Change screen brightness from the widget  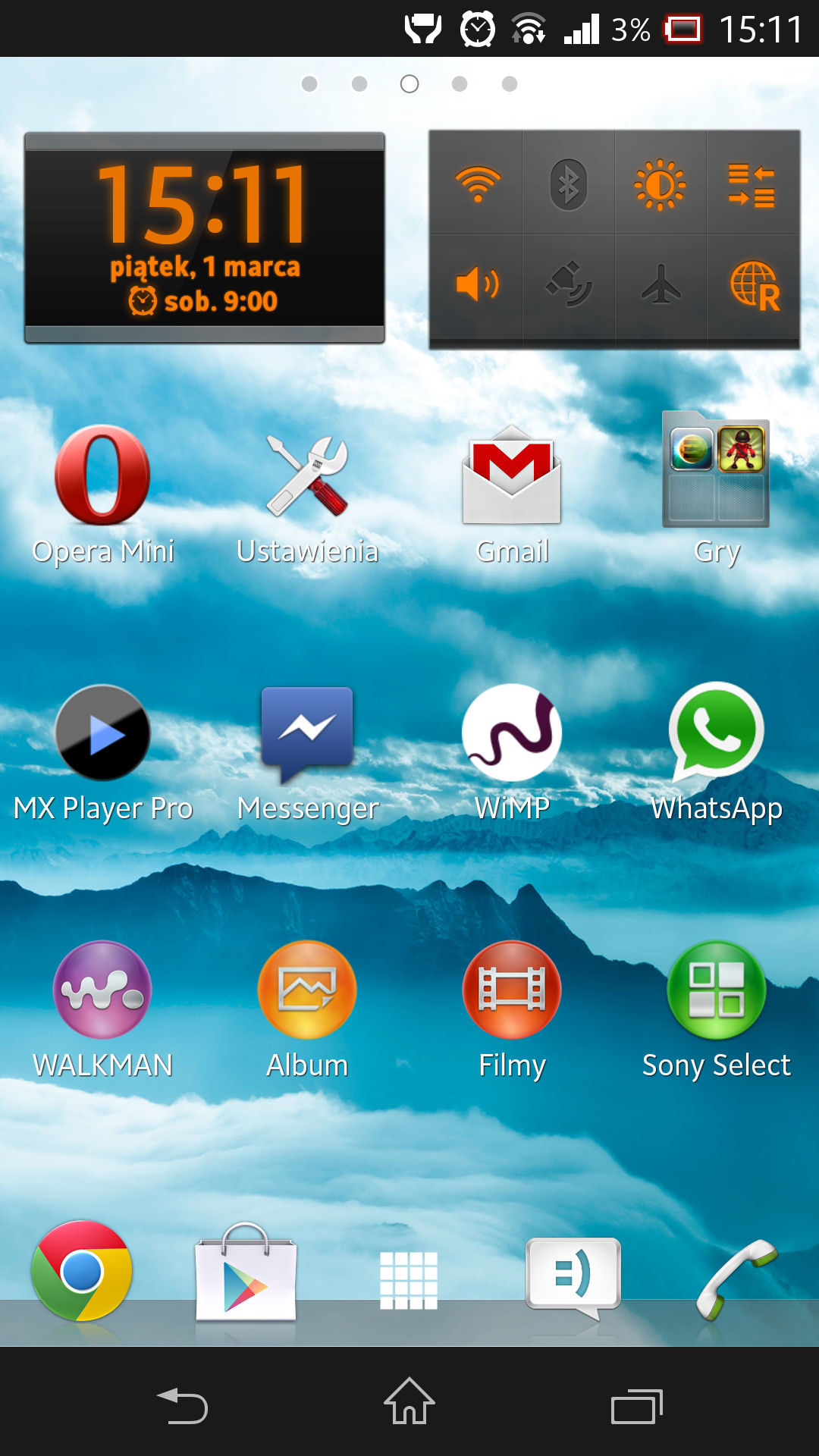click(x=661, y=183)
